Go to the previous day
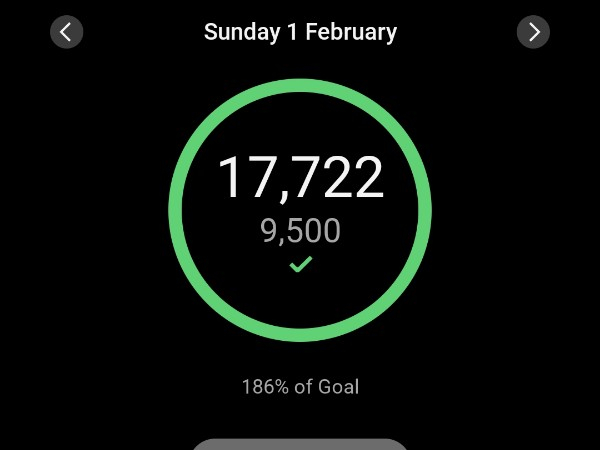This screenshot has height=450, width=600. point(66,32)
